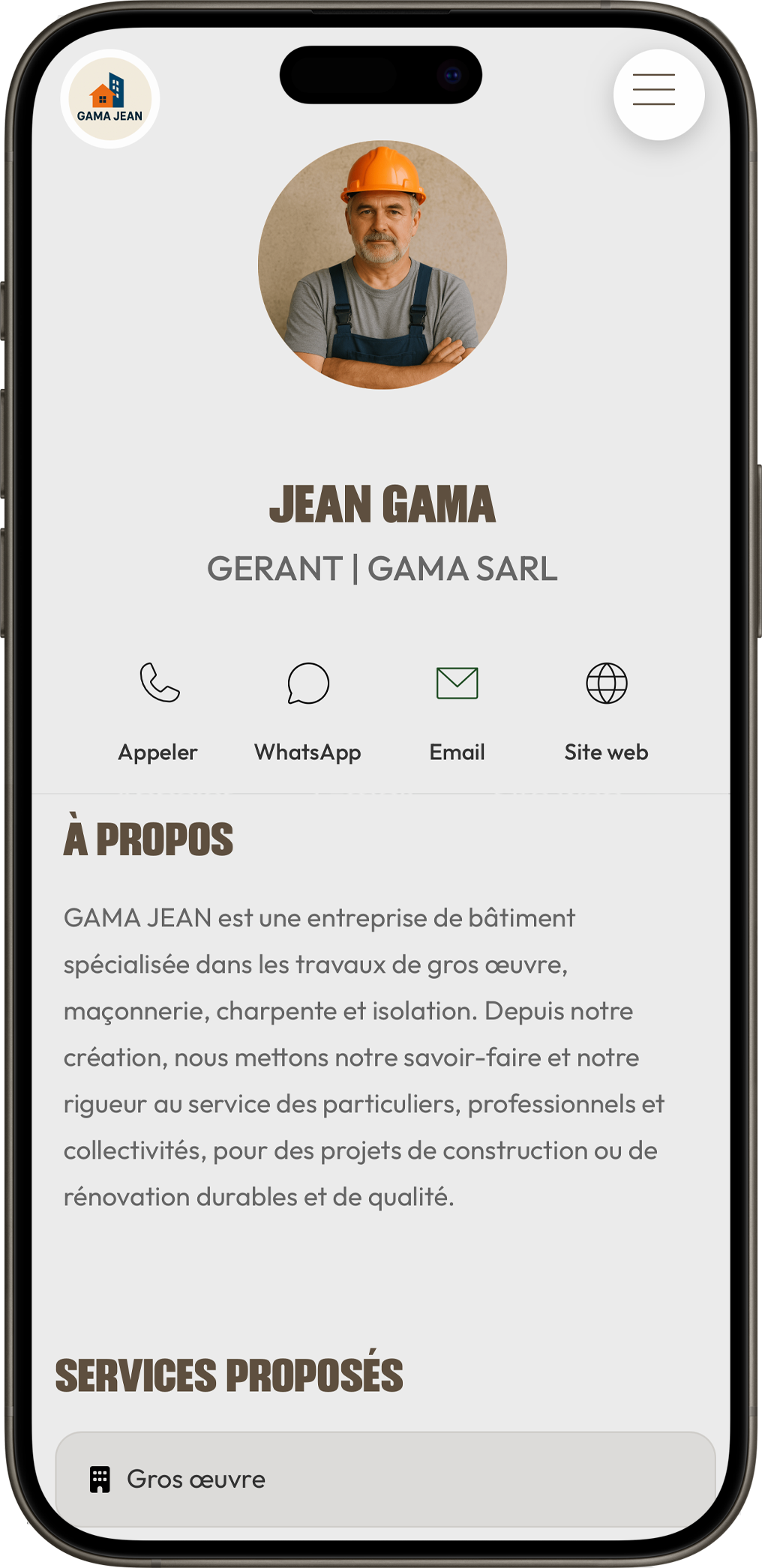Send an email to Jean Gama
The image size is (762, 1568).
tap(457, 708)
